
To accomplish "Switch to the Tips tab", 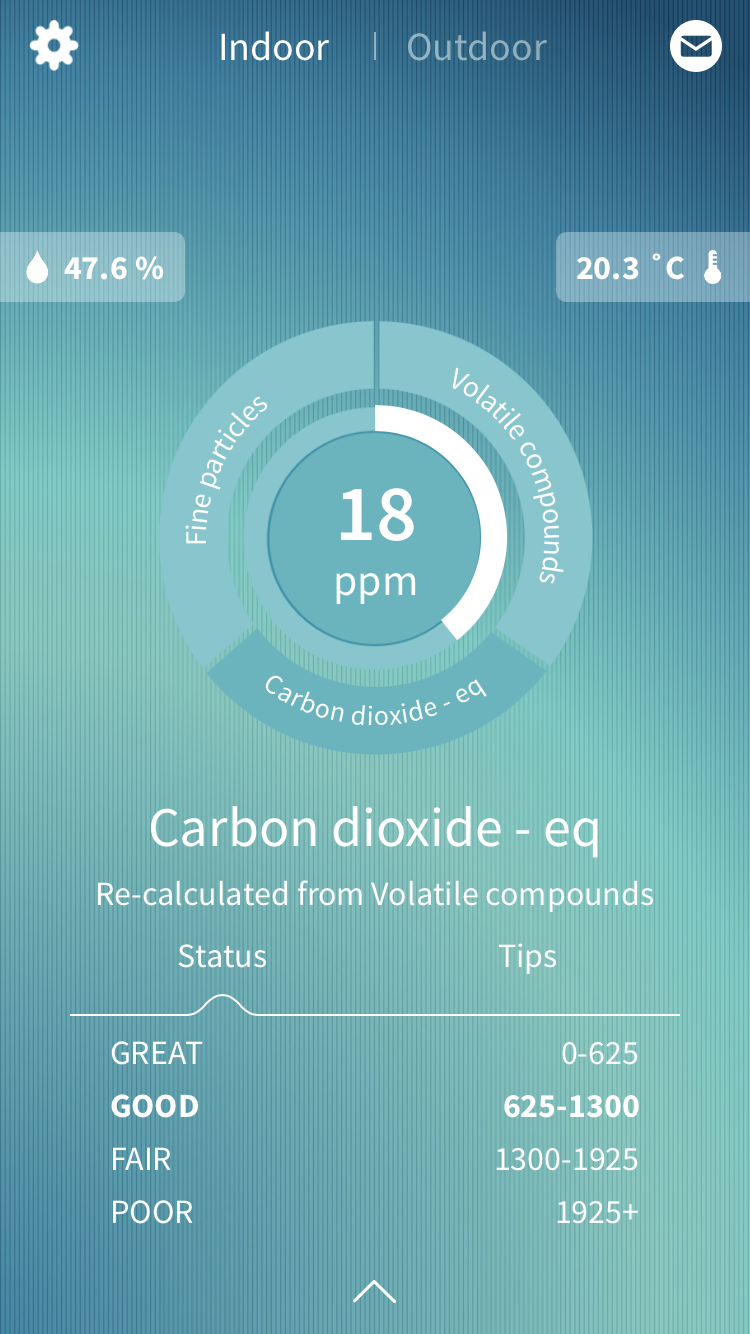I will [x=527, y=957].
